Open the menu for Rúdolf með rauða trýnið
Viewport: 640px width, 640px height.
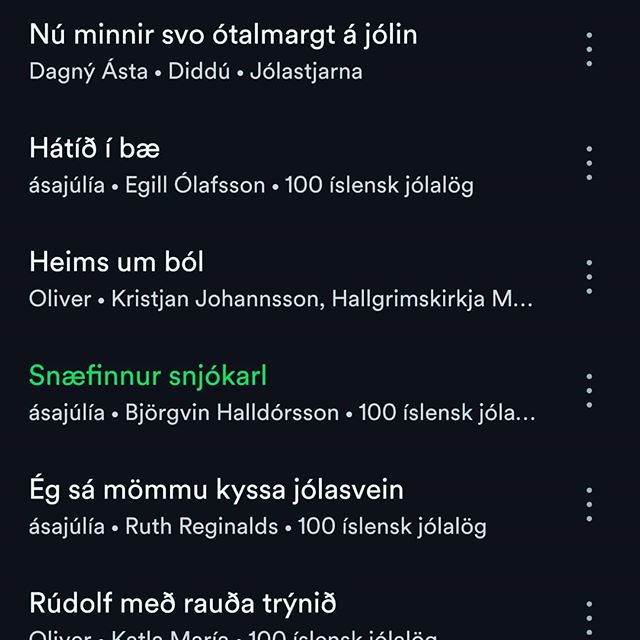(590, 617)
